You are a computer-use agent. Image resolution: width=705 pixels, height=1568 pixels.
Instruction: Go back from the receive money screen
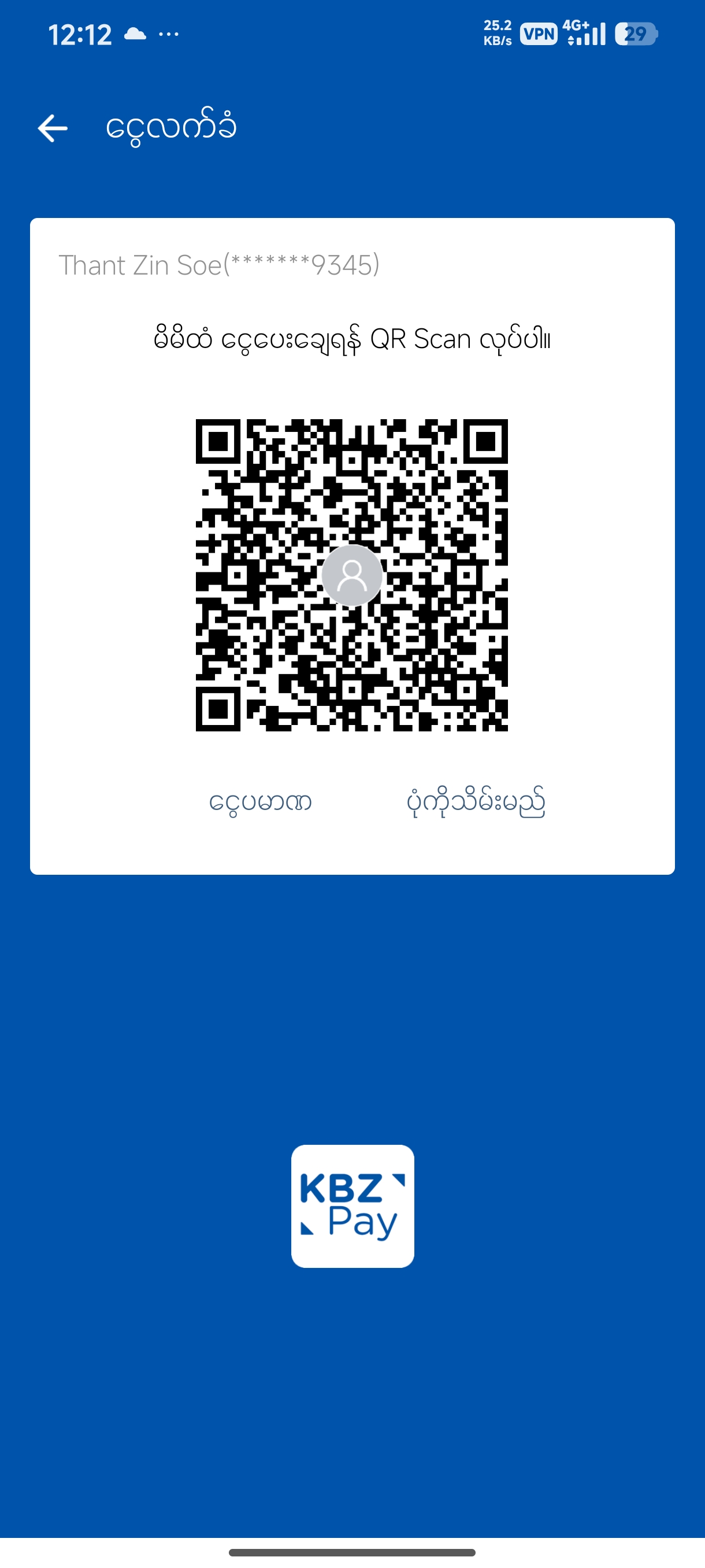(x=53, y=128)
